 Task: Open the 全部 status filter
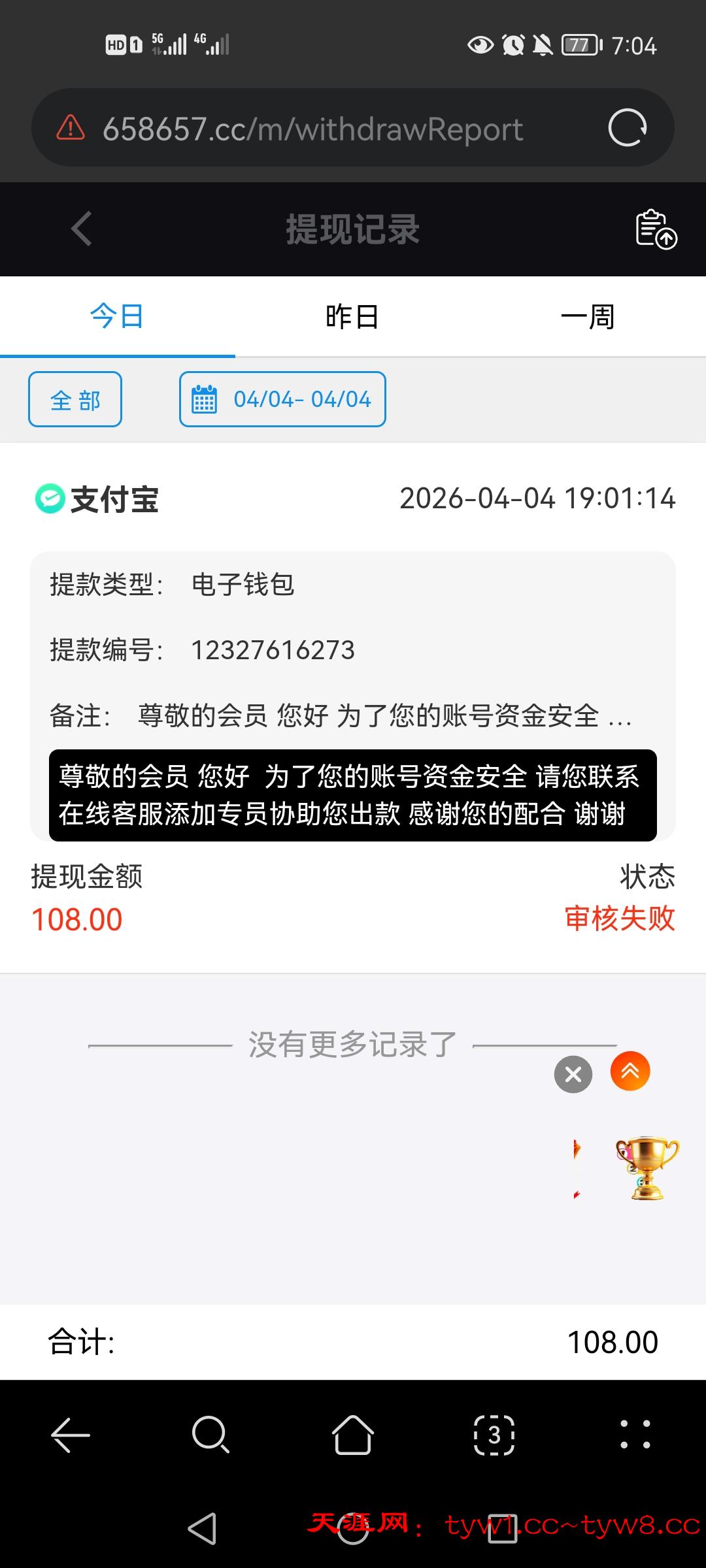[x=75, y=399]
